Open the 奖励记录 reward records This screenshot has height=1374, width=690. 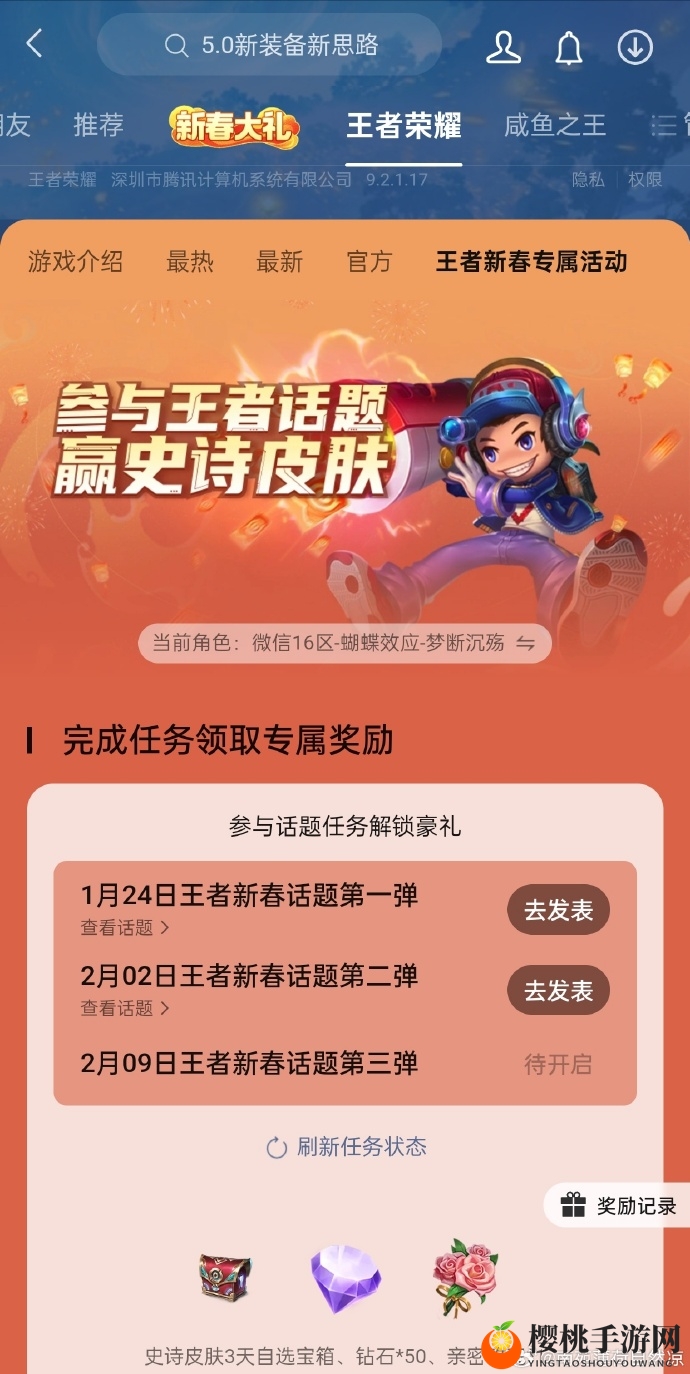coord(620,1206)
